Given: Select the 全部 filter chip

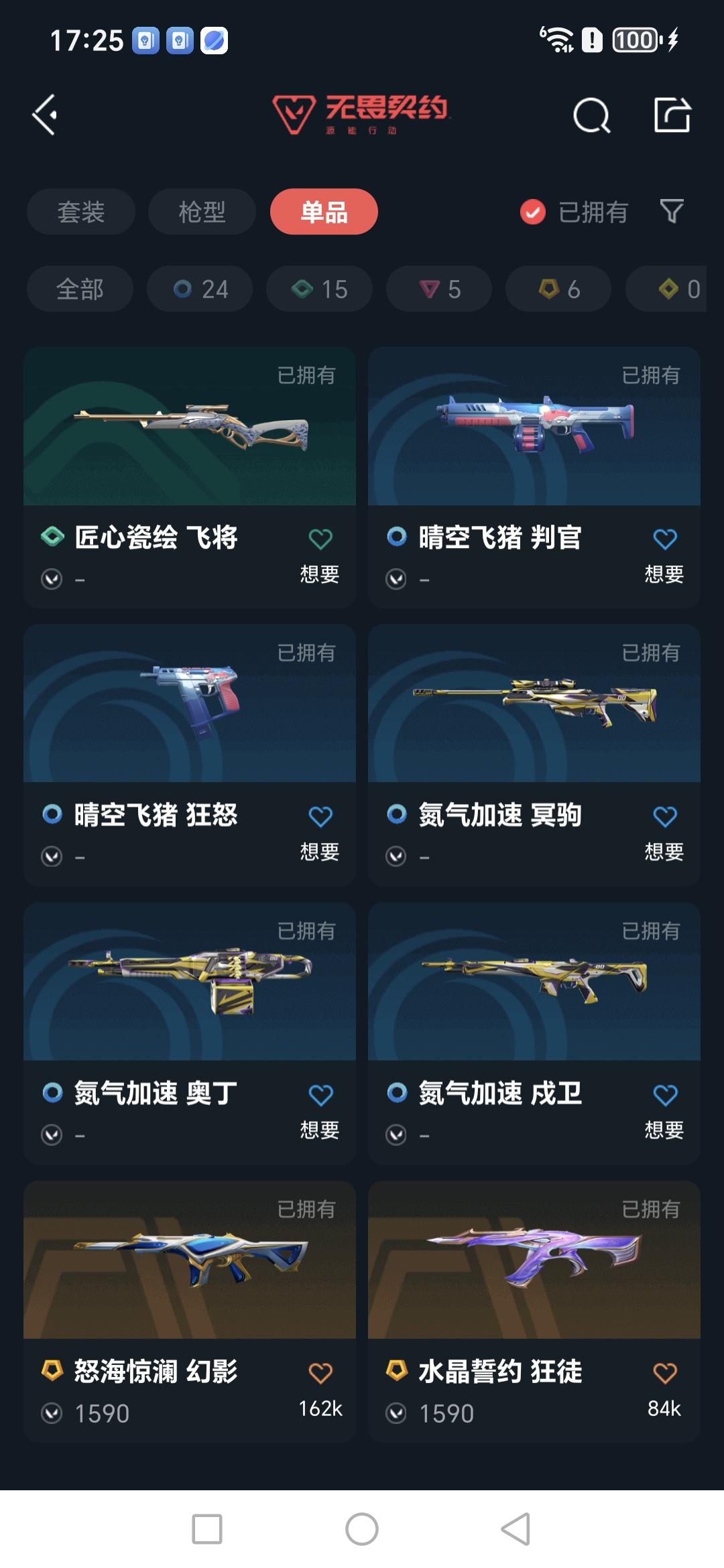Looking at the screenshot, I should [x=80, y=289].
